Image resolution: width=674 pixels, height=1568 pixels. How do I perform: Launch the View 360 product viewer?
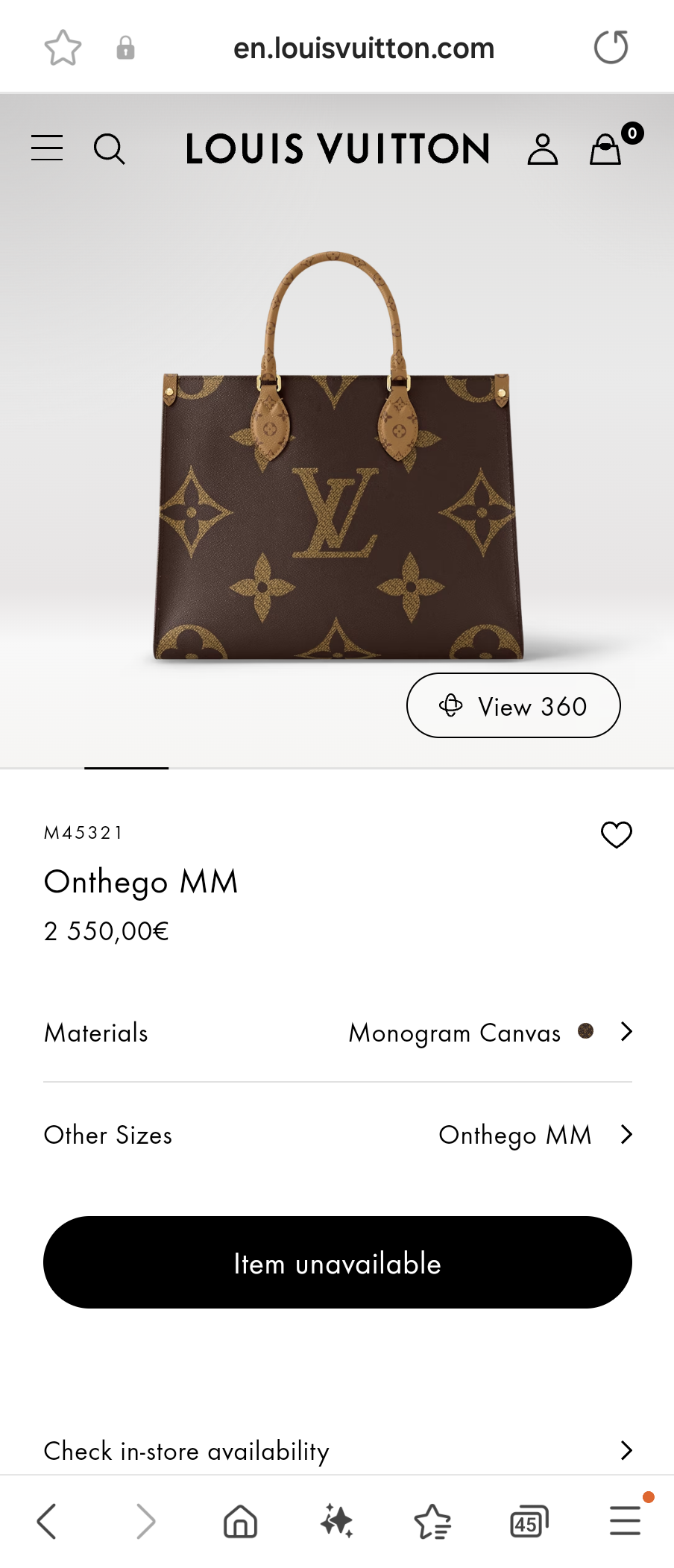pyautogui.click(x=513, y=705)
